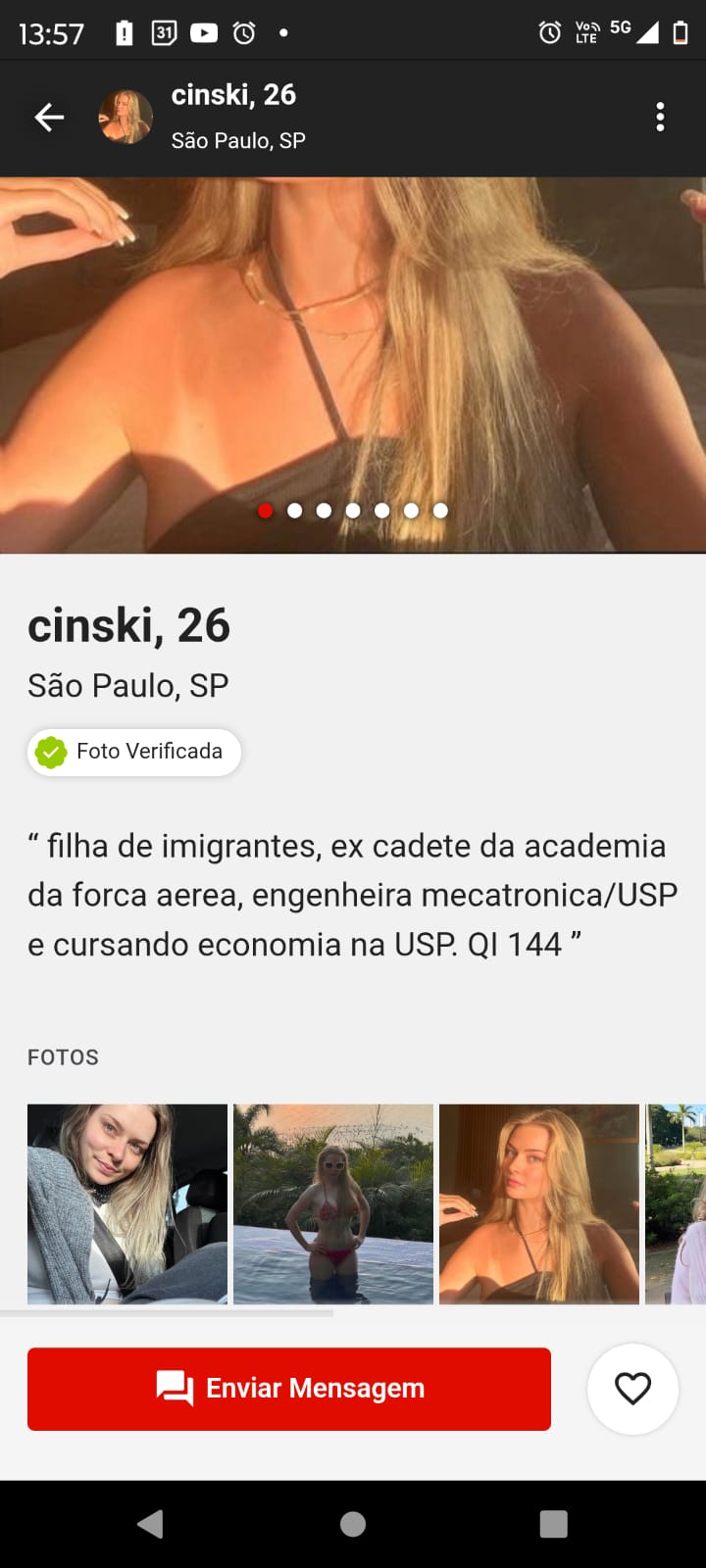View the pool photo thumbnail

coord(333,1203)
